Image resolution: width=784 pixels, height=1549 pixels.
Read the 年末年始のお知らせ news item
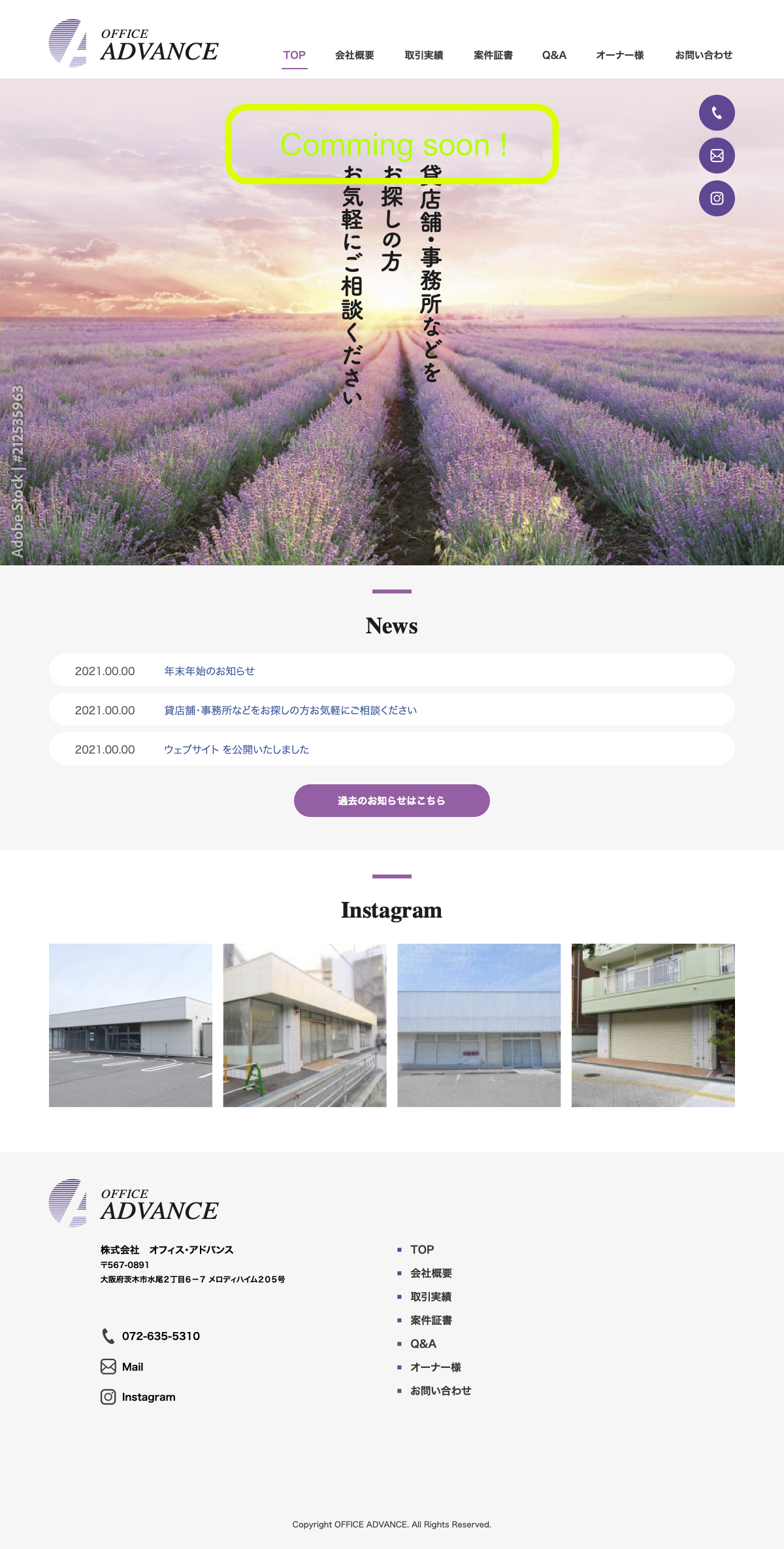click(209, 671)
